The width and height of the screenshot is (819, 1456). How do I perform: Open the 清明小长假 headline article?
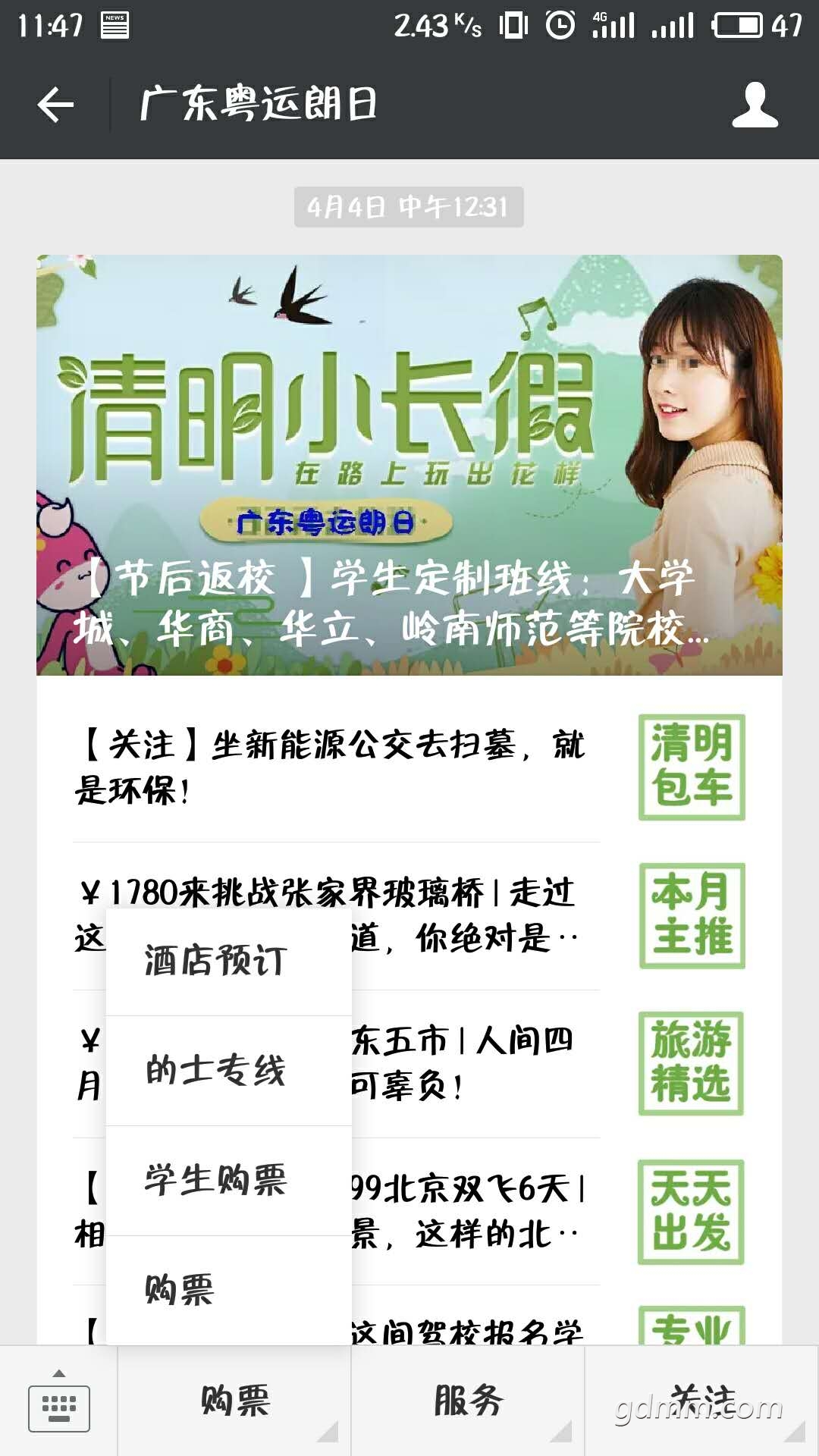(x=409, y=465)
